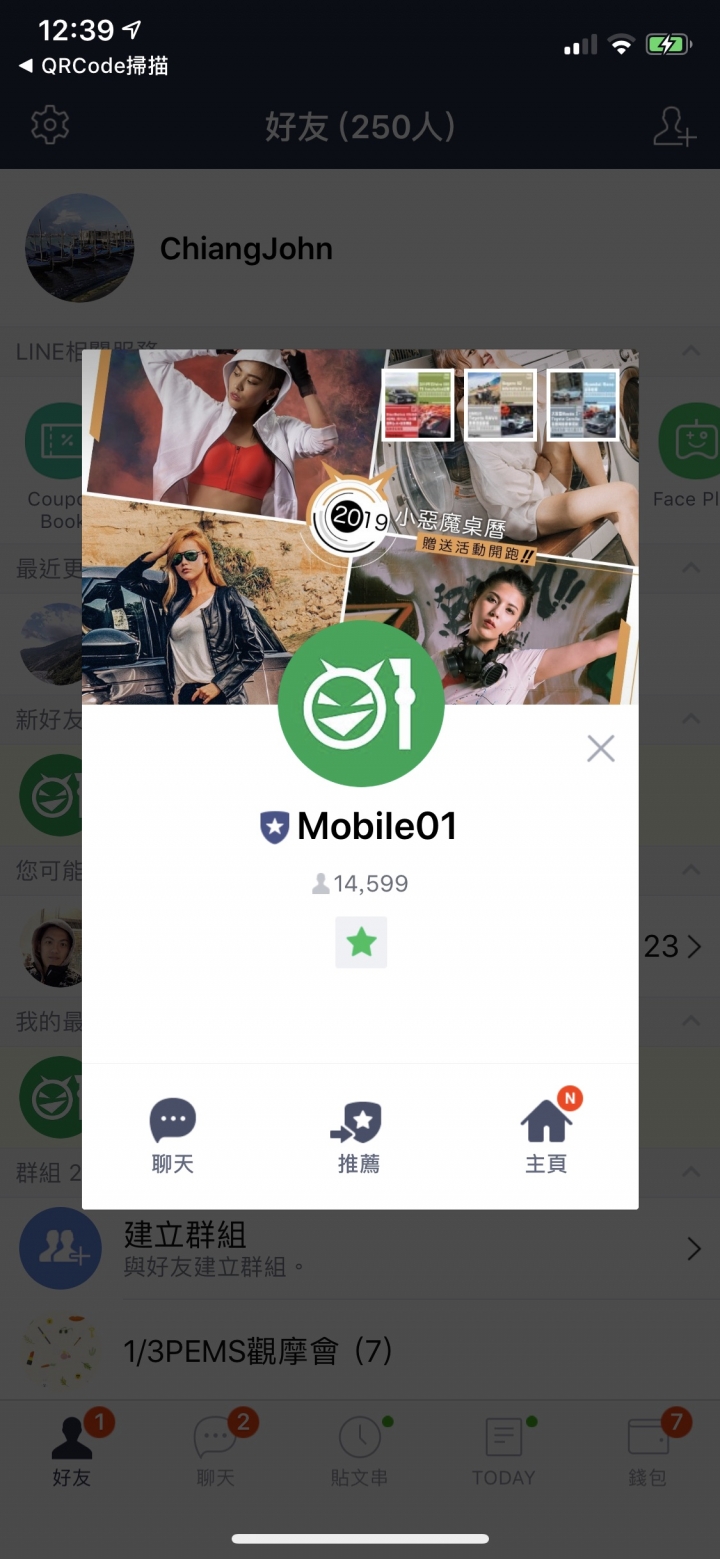Start a chat with Mobile01
This screenshot has width=720, height=1559.
pos(173,1135)
